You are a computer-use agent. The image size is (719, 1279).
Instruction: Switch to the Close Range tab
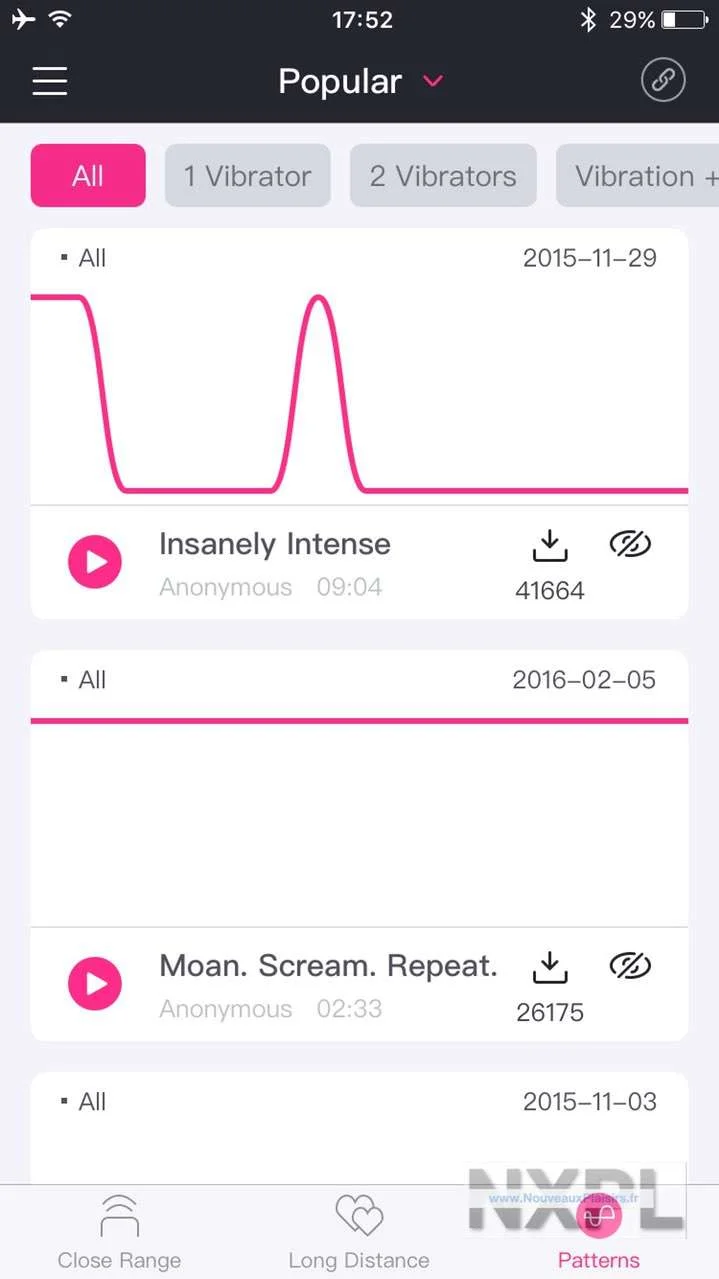click(119, 1232)
